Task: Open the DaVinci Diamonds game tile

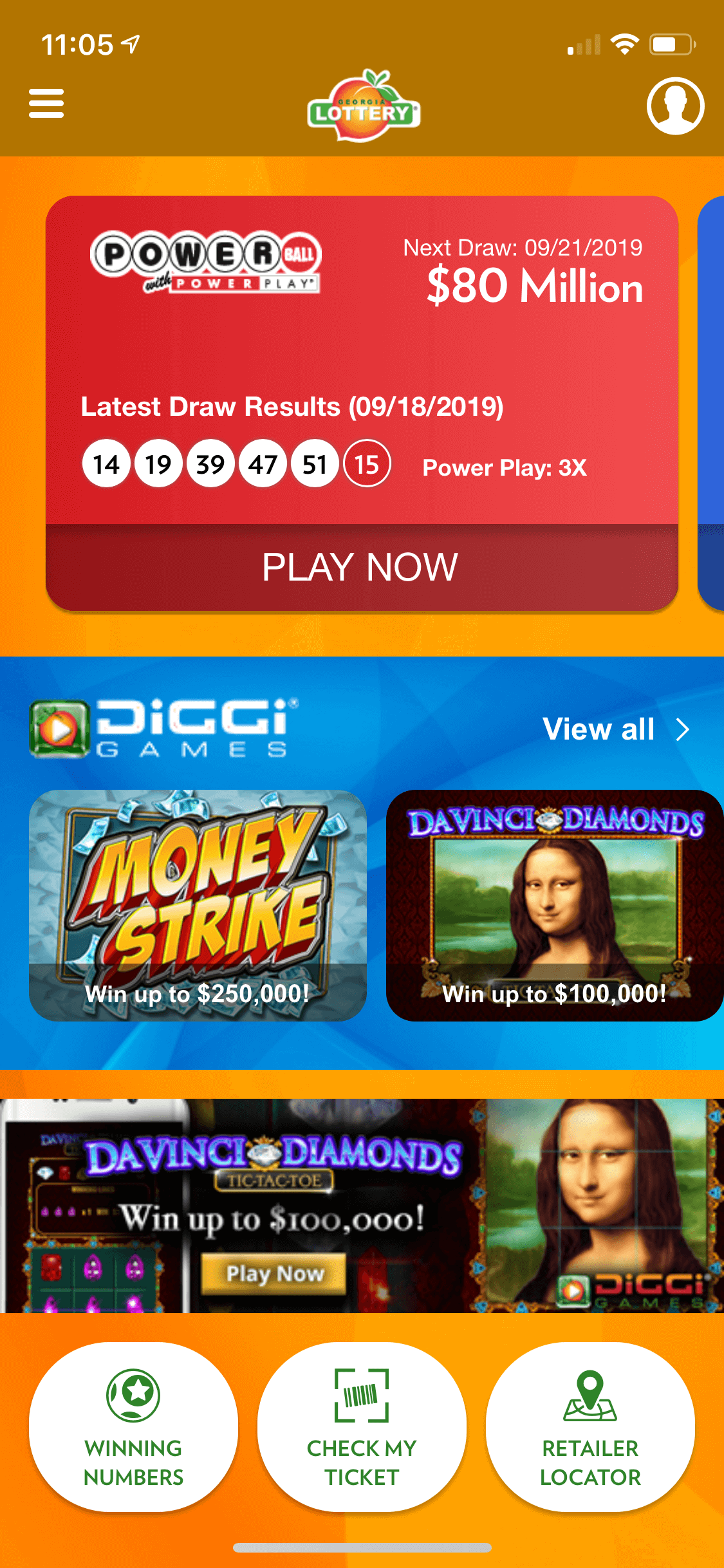Action: [554, 904]
